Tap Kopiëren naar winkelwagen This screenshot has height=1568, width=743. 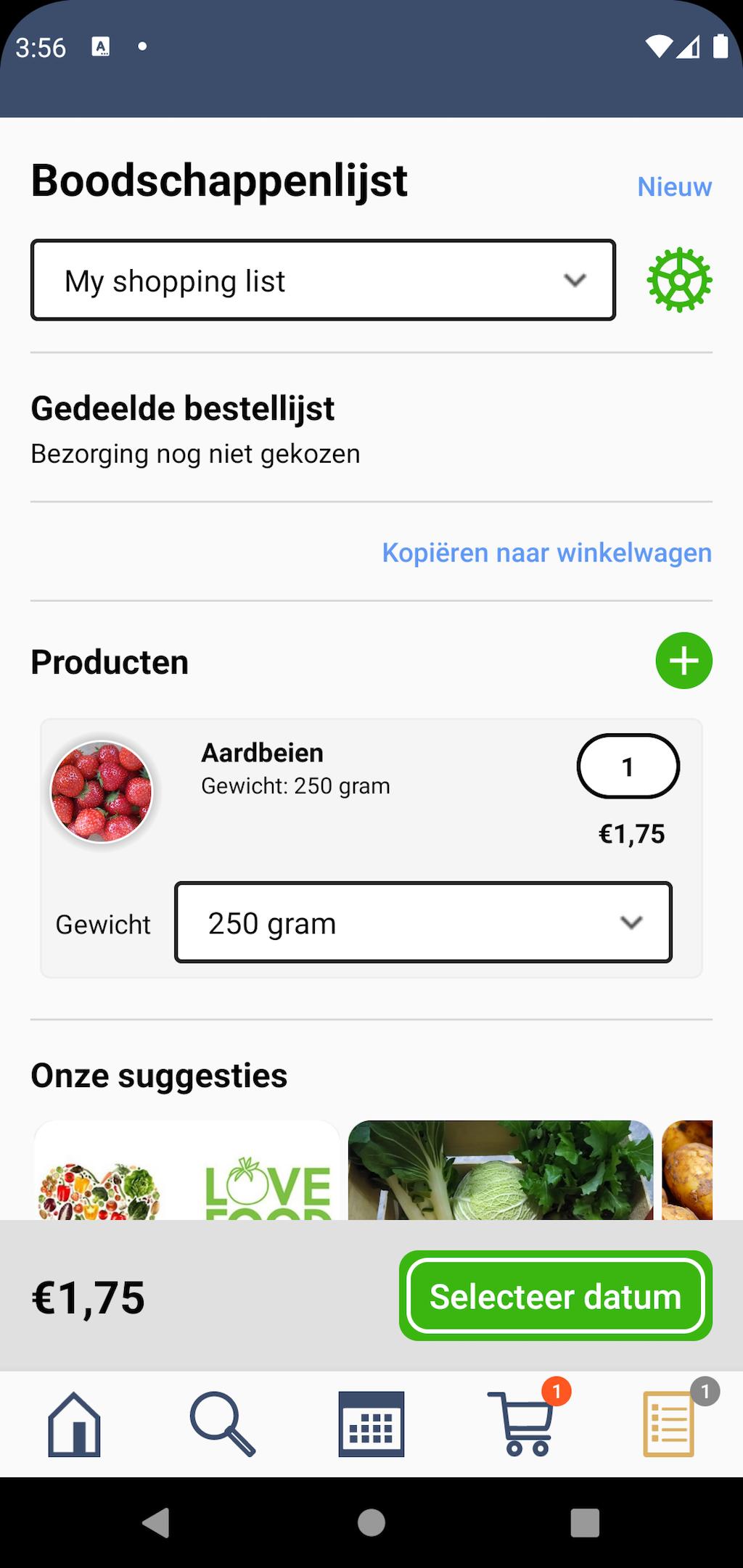(x=547, y=553)
